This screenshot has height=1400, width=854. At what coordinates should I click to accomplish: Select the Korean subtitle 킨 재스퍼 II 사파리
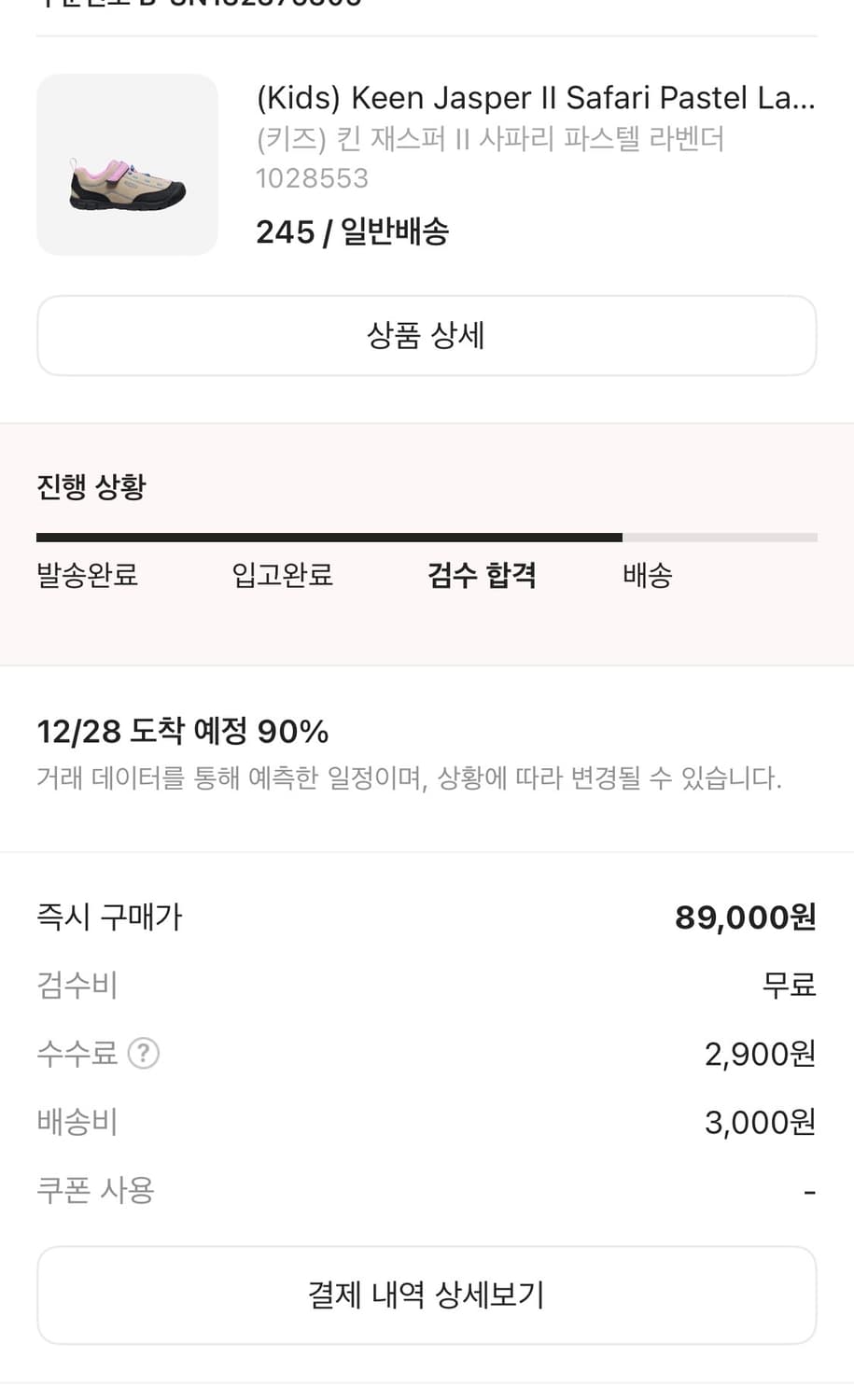[492, 140]
